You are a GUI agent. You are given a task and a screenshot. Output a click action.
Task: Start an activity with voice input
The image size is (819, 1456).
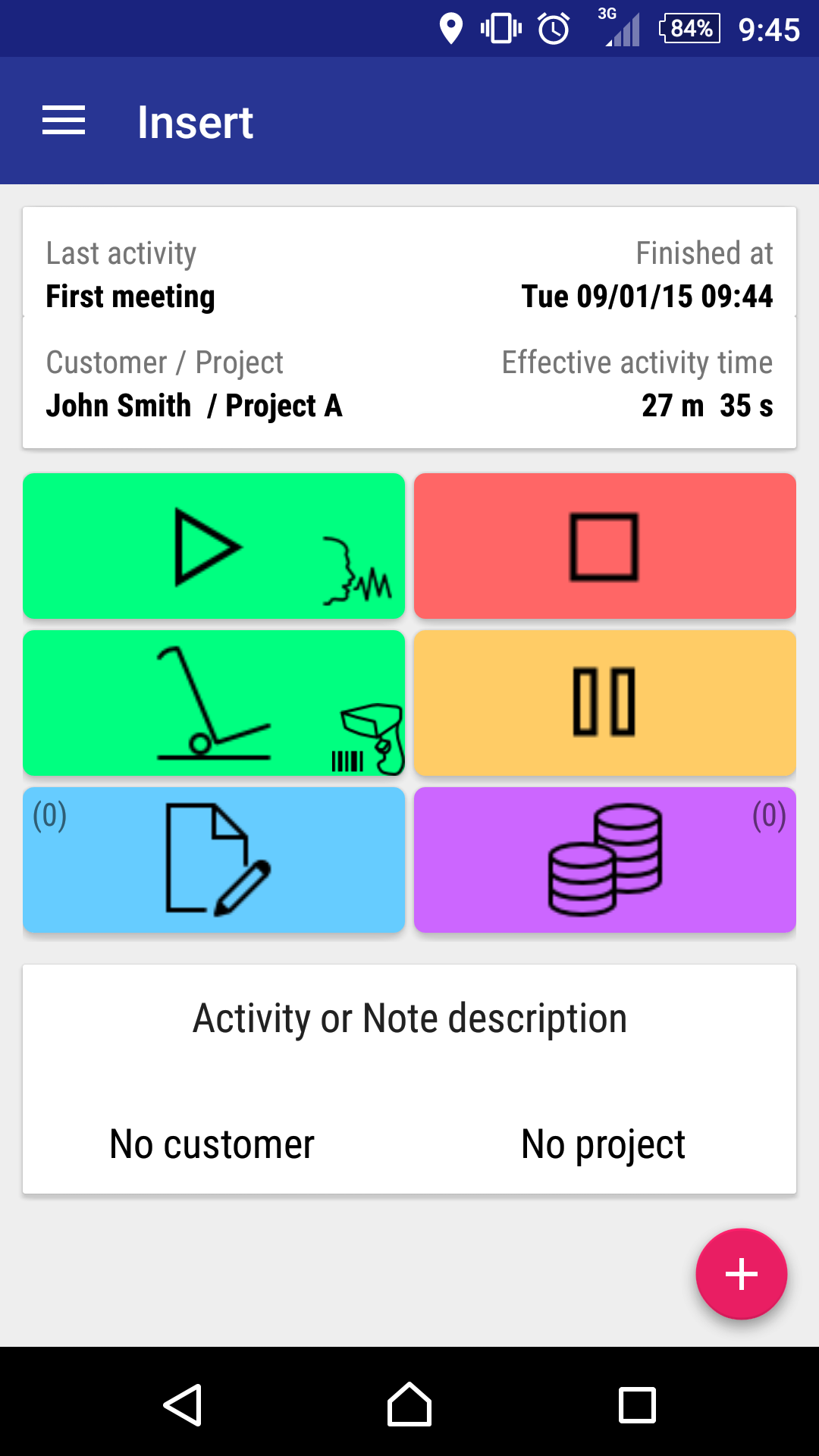(213, 545)
